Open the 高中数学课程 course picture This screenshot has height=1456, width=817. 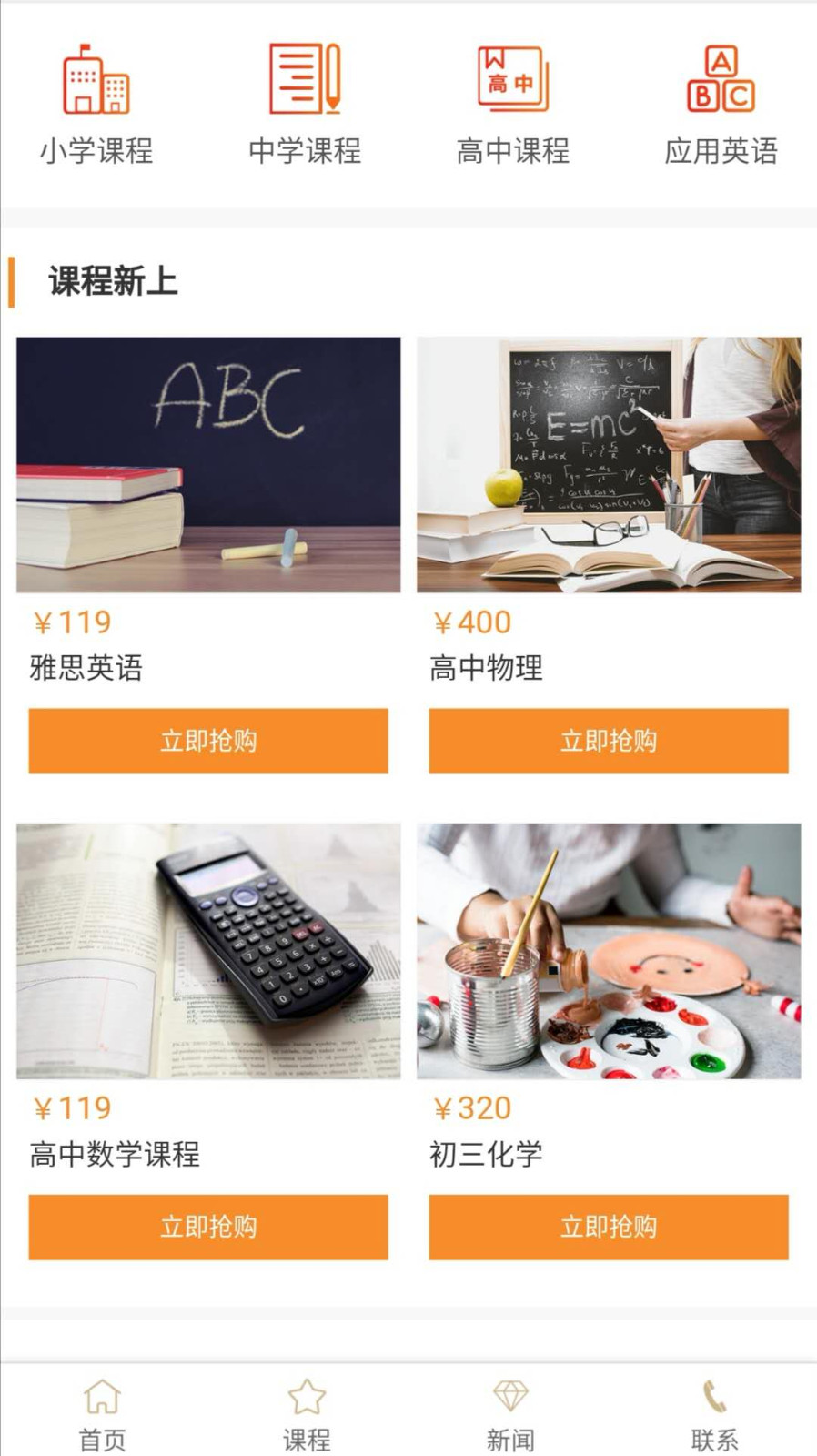click(208, 951)
